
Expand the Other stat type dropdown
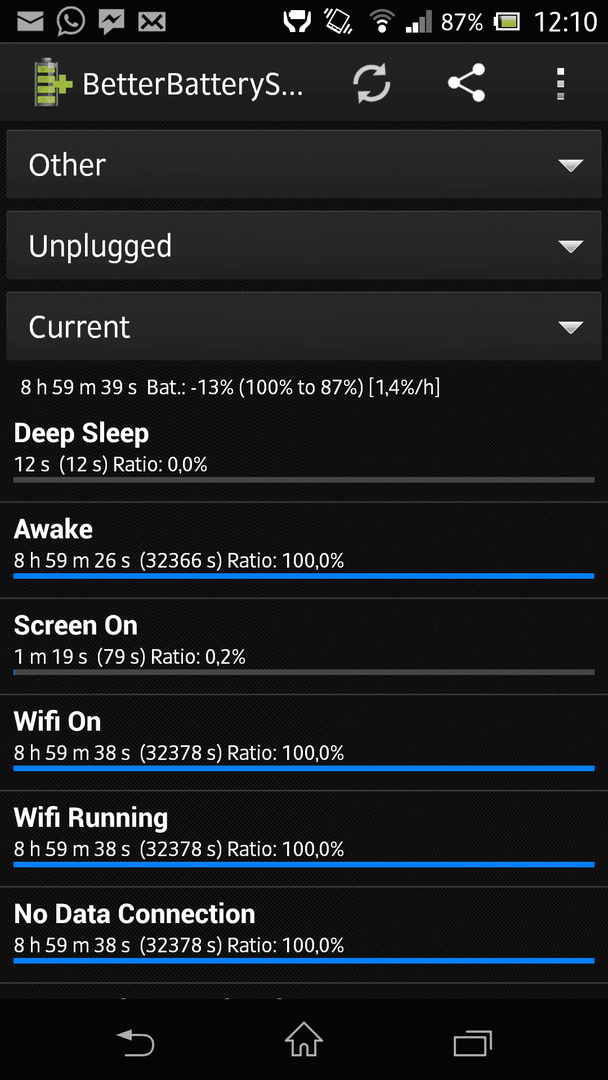(x=304, y=165)
